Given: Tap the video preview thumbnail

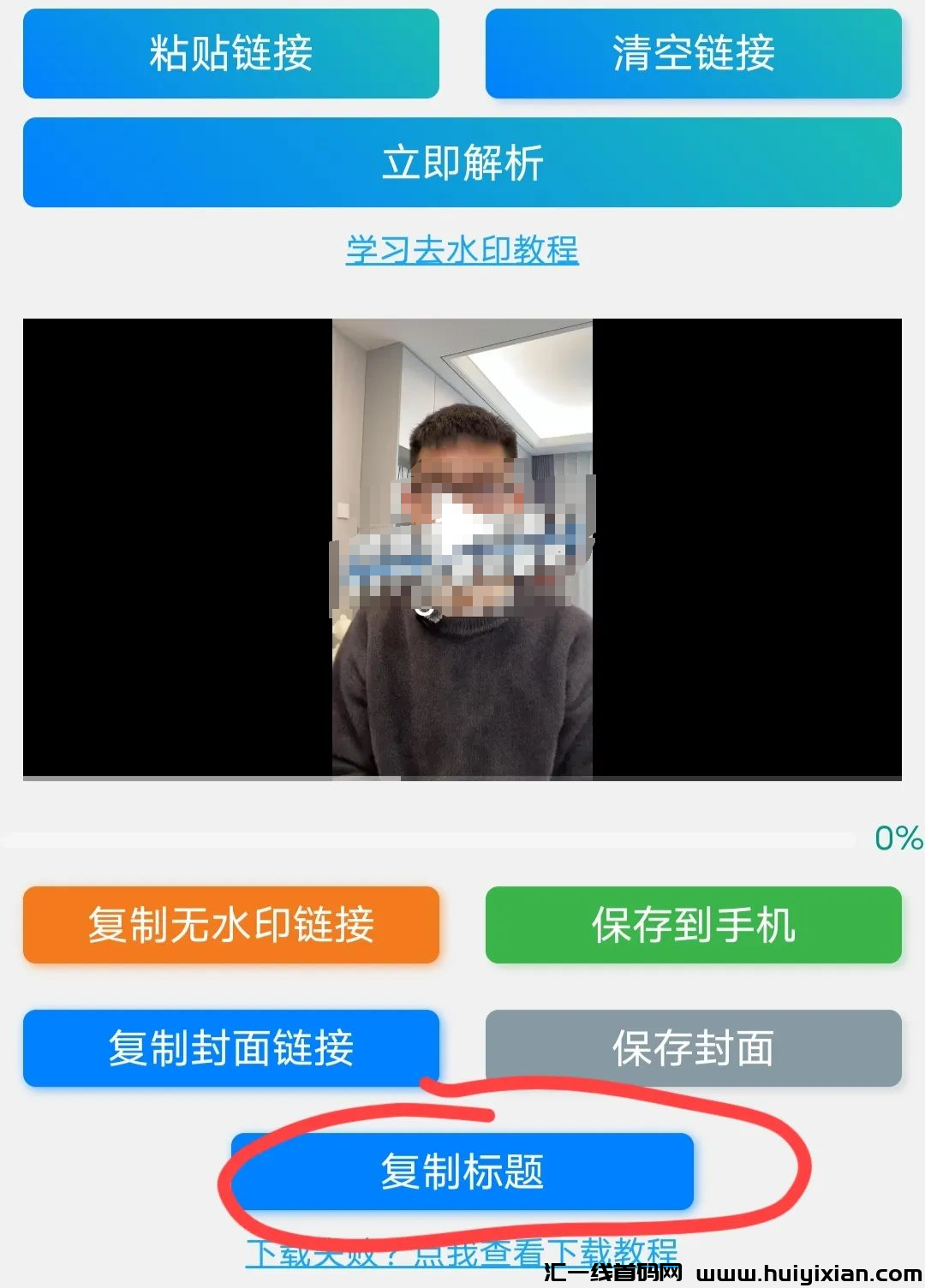Looking at the screenshot, I should [x=462, y=548].
